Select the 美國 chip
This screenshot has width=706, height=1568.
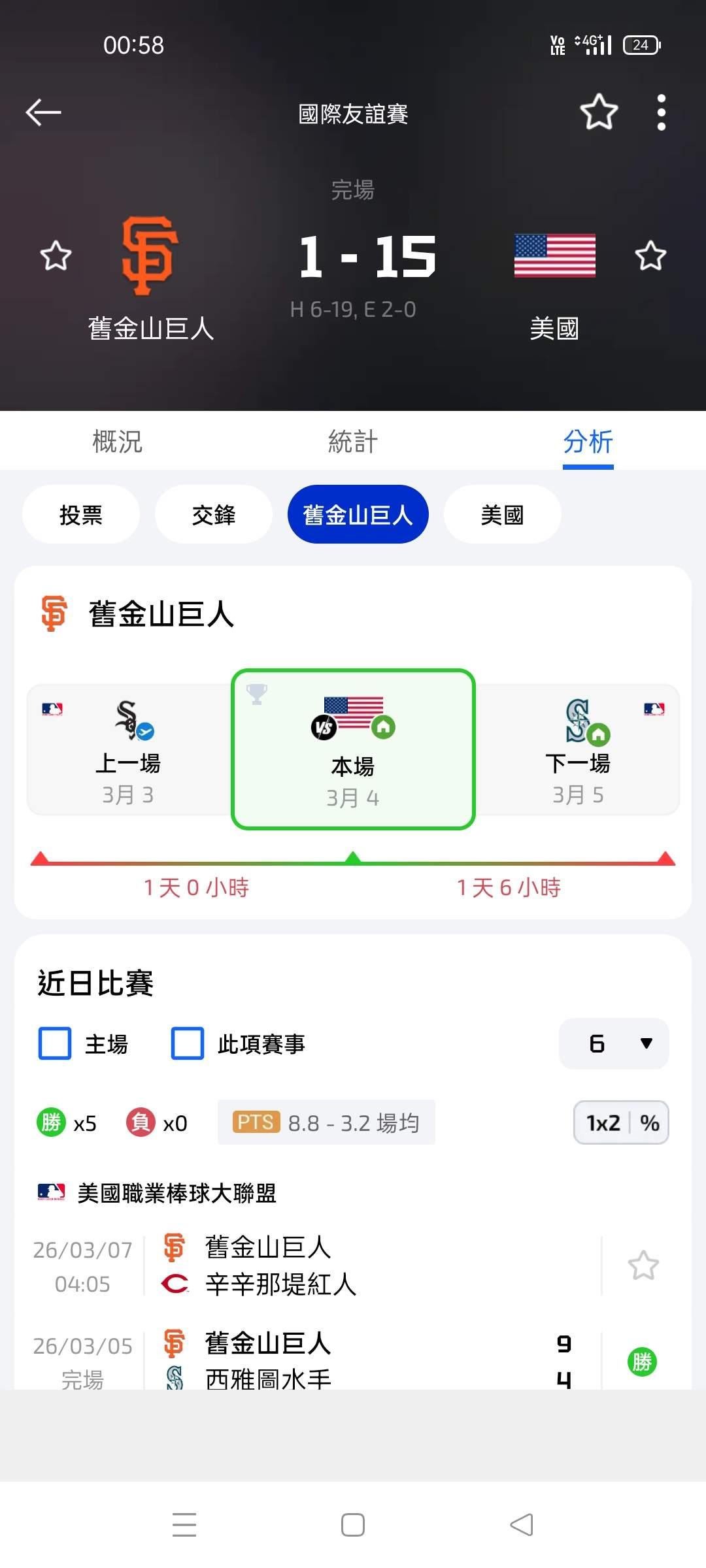point(502,515)
